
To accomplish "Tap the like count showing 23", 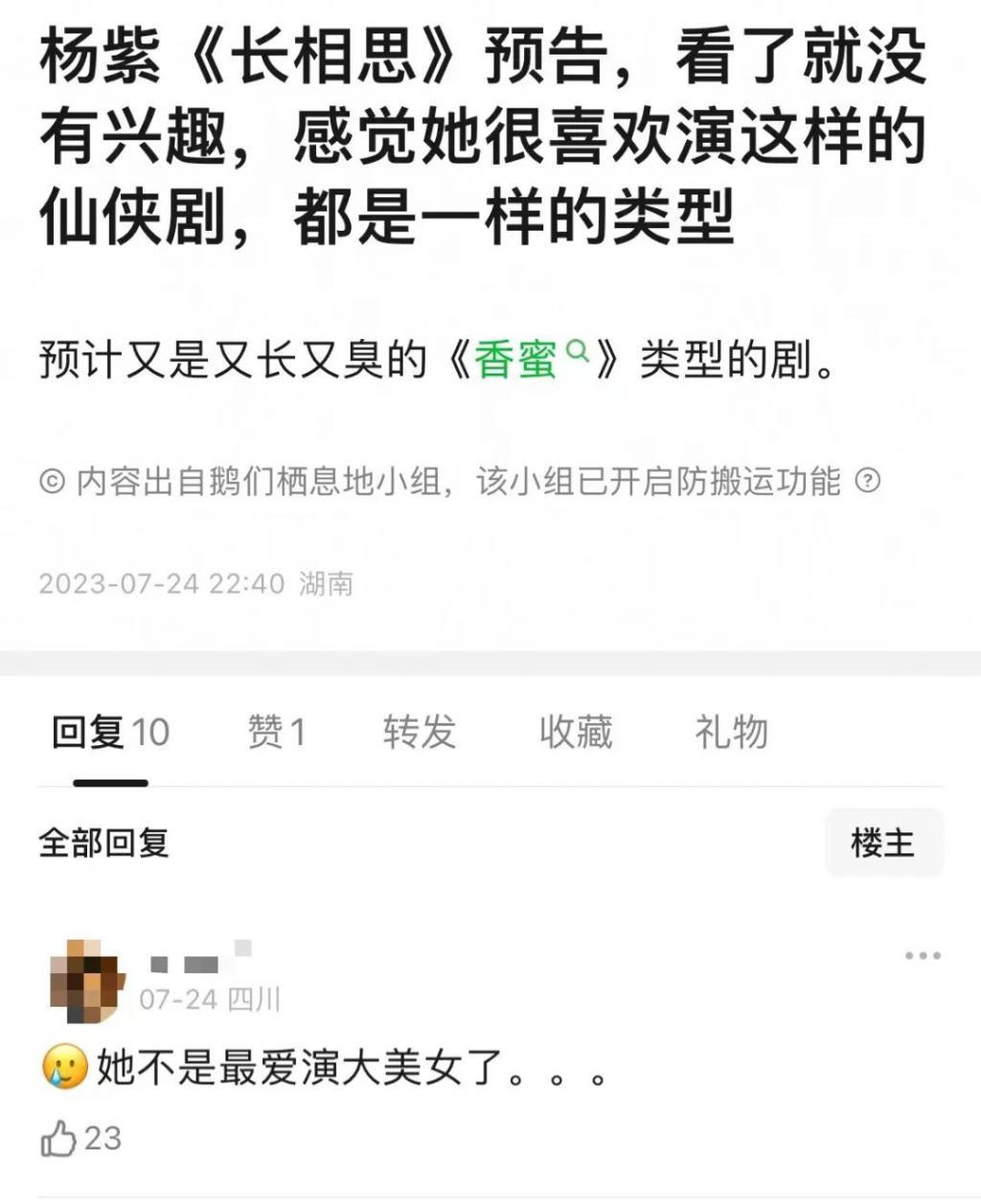I will tap(103, 1138).
